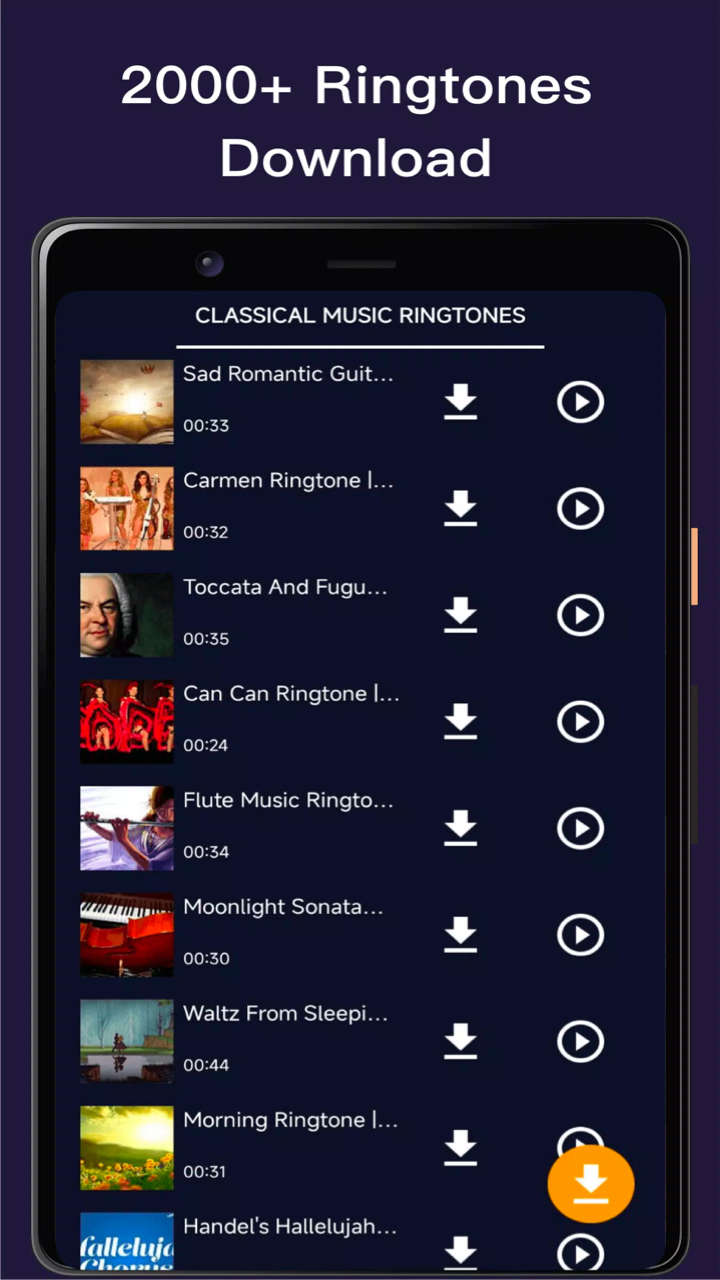Download the Sad Romantic Guitar ringtone
720x1280 pixels.
(x=460, y=402)
